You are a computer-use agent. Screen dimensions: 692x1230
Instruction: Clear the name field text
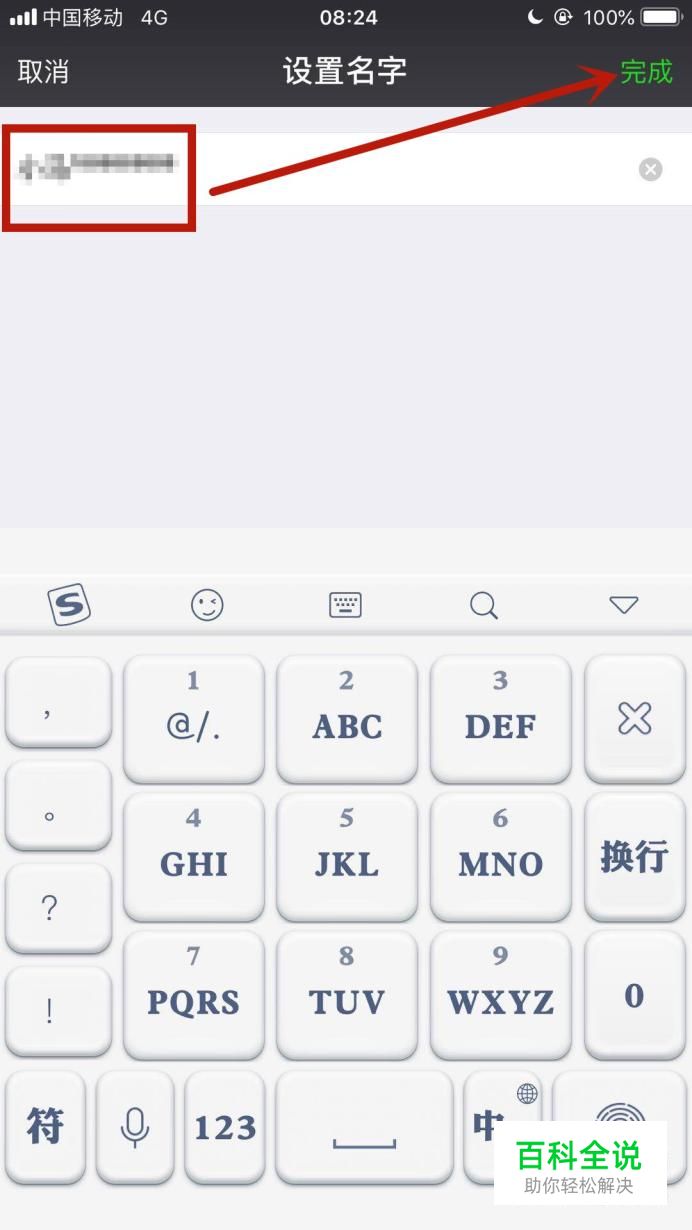pos(651,170)
